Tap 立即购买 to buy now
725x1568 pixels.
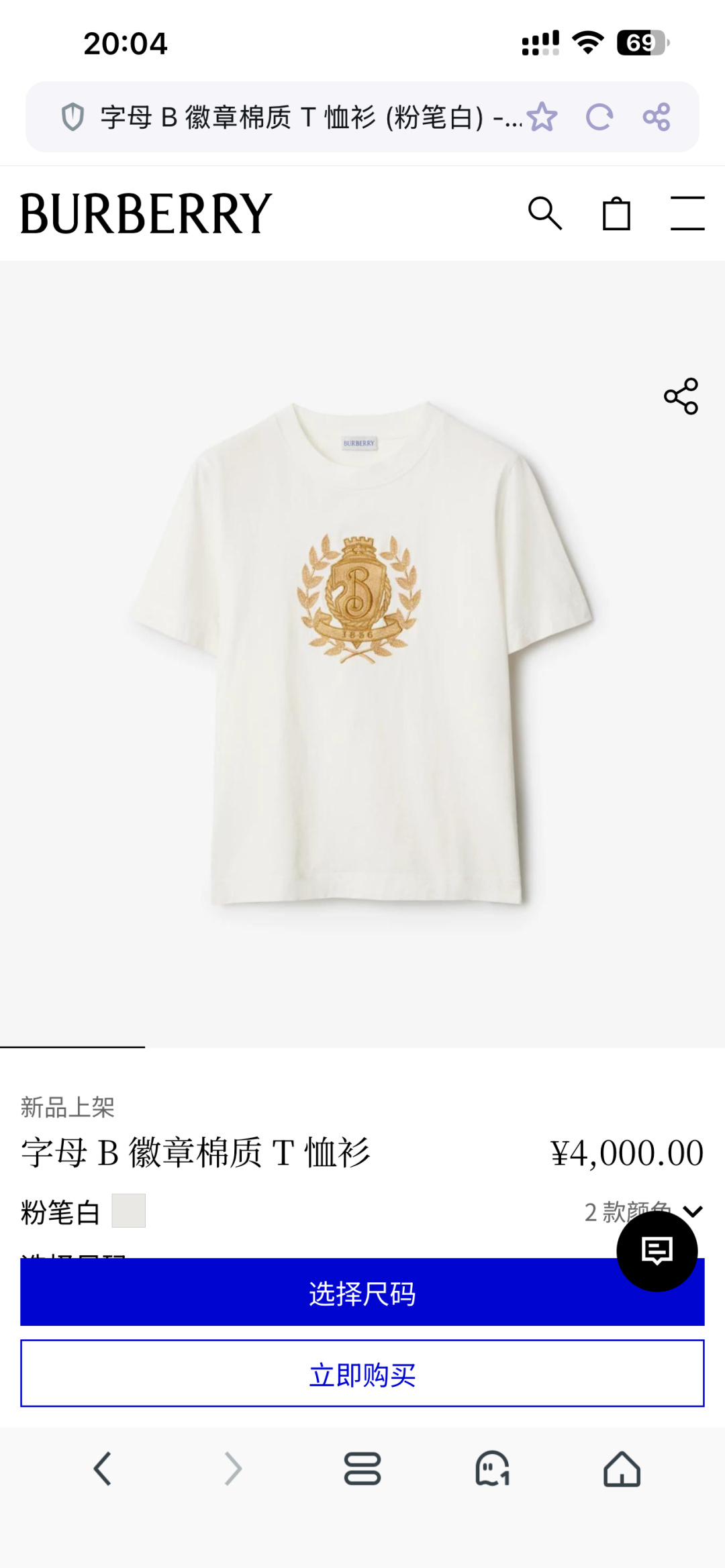click(362, 1373)
